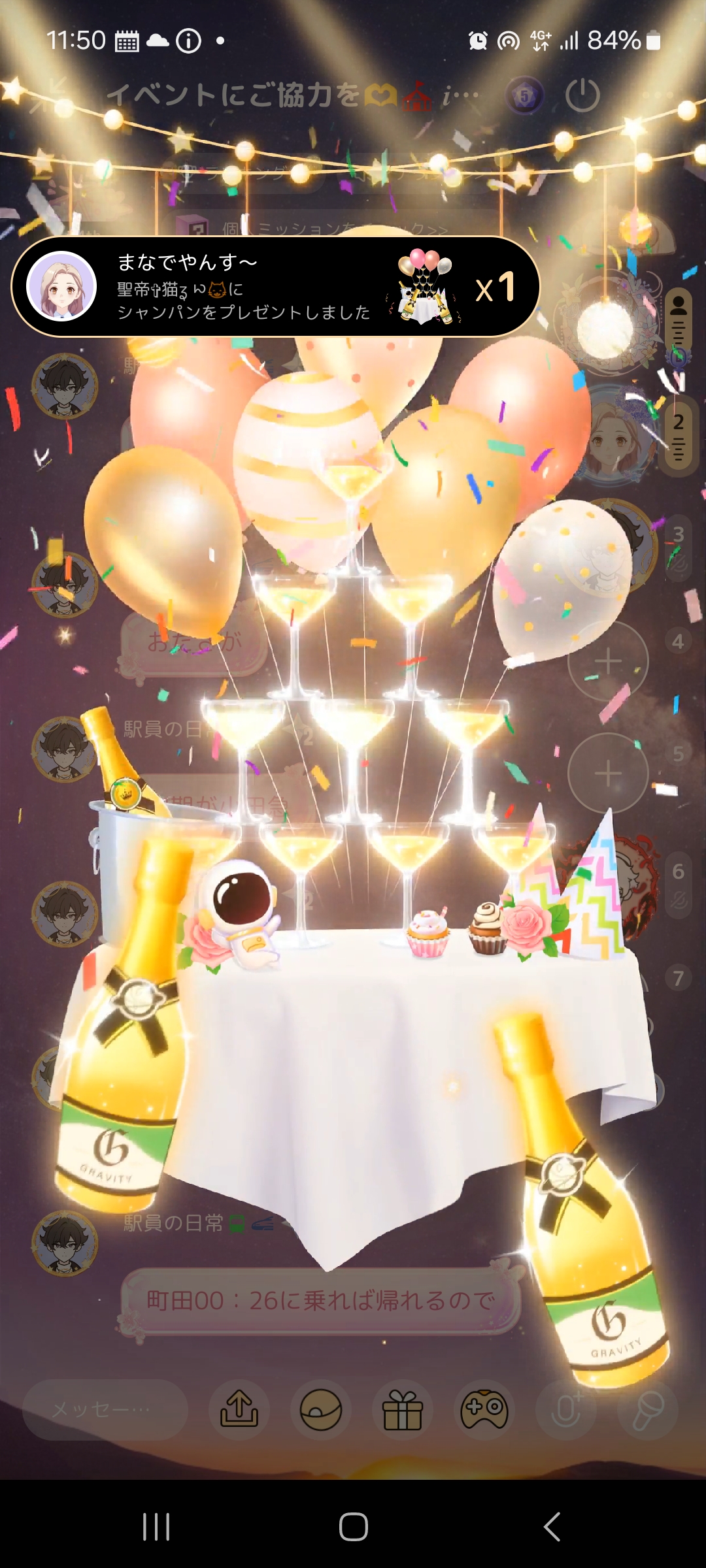Open the room level 5 badge
Screen dimensions: 706x1568
coord(525,96)
